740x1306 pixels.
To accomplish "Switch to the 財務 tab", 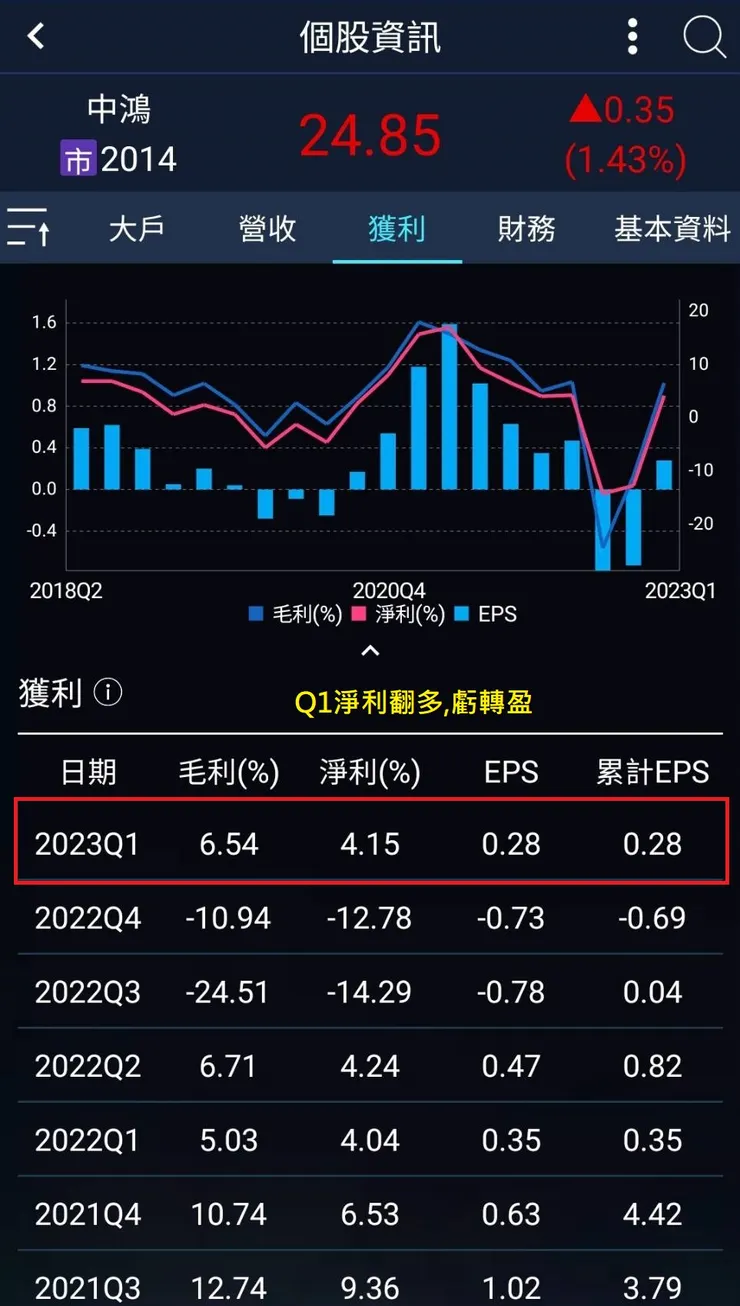I will pos(527,228).
